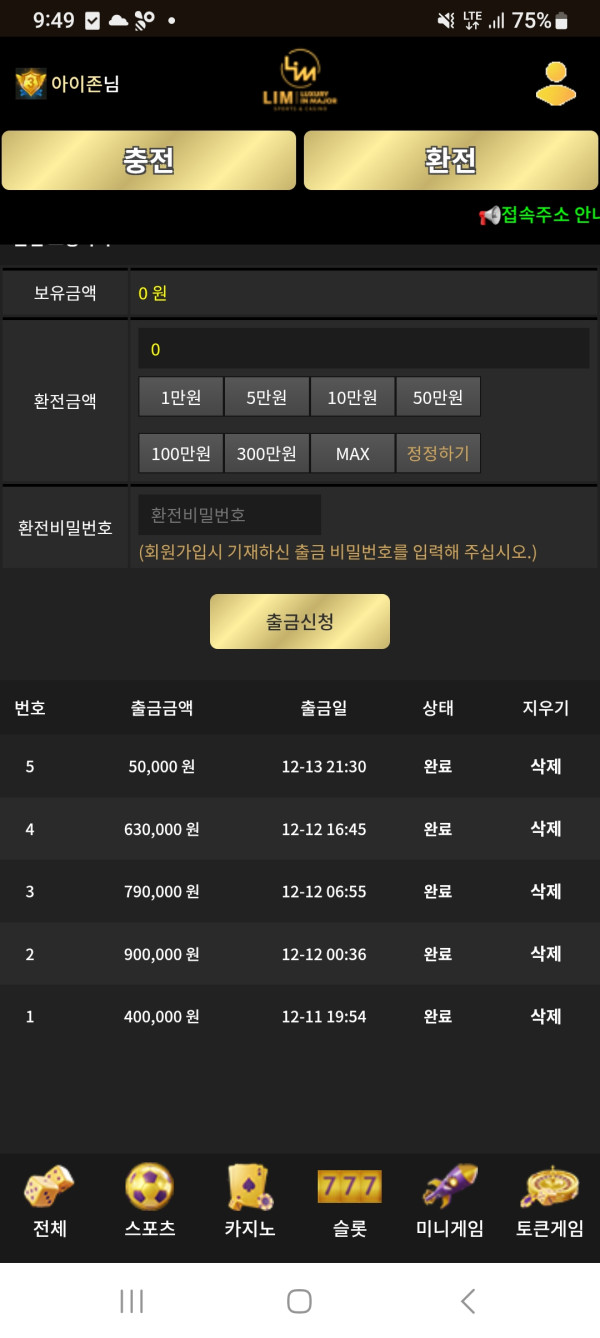Add 300만원 to the amount
Viewport: 600px width, 1338px height.
click(x=267, y=453)
